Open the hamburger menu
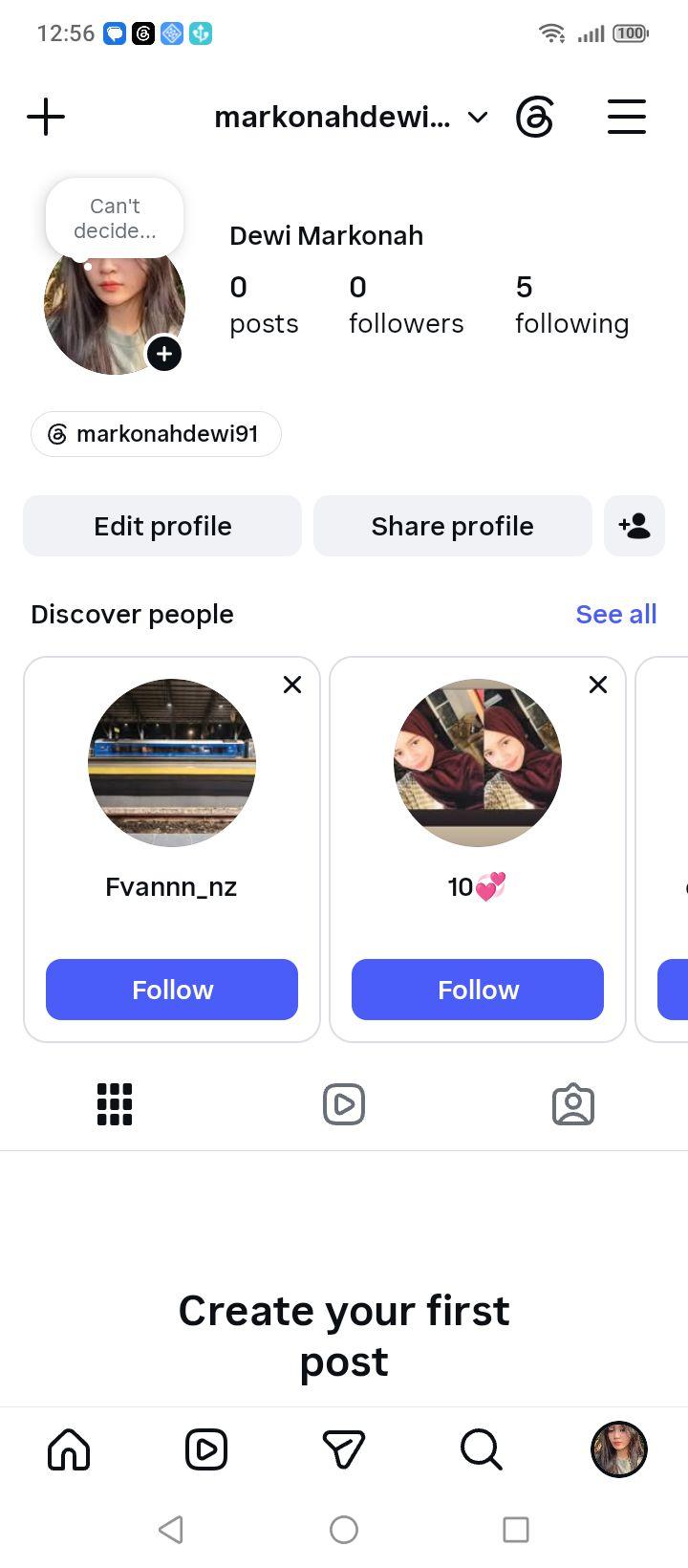 click(x=627, y=118)
